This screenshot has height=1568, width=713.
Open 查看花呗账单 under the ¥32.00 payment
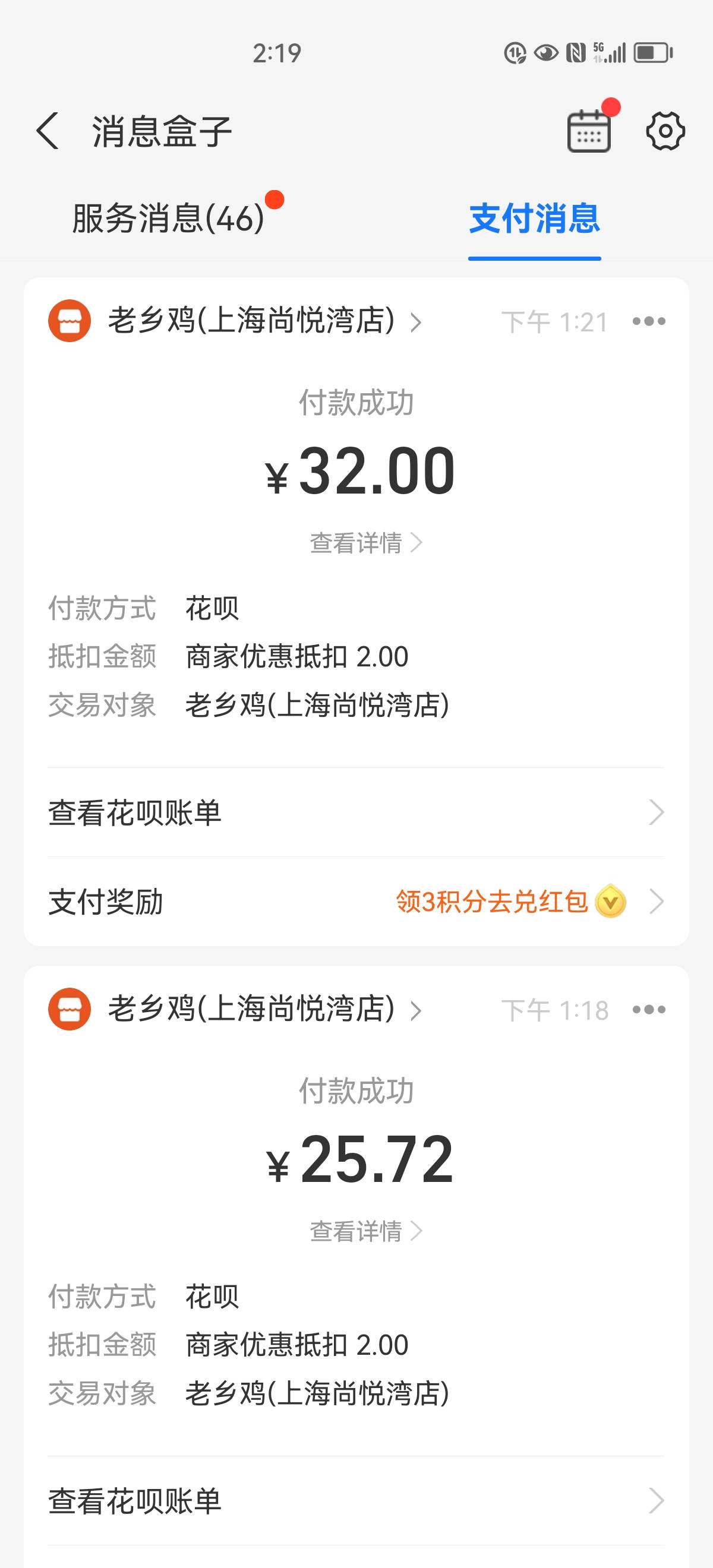coord(356,812)
